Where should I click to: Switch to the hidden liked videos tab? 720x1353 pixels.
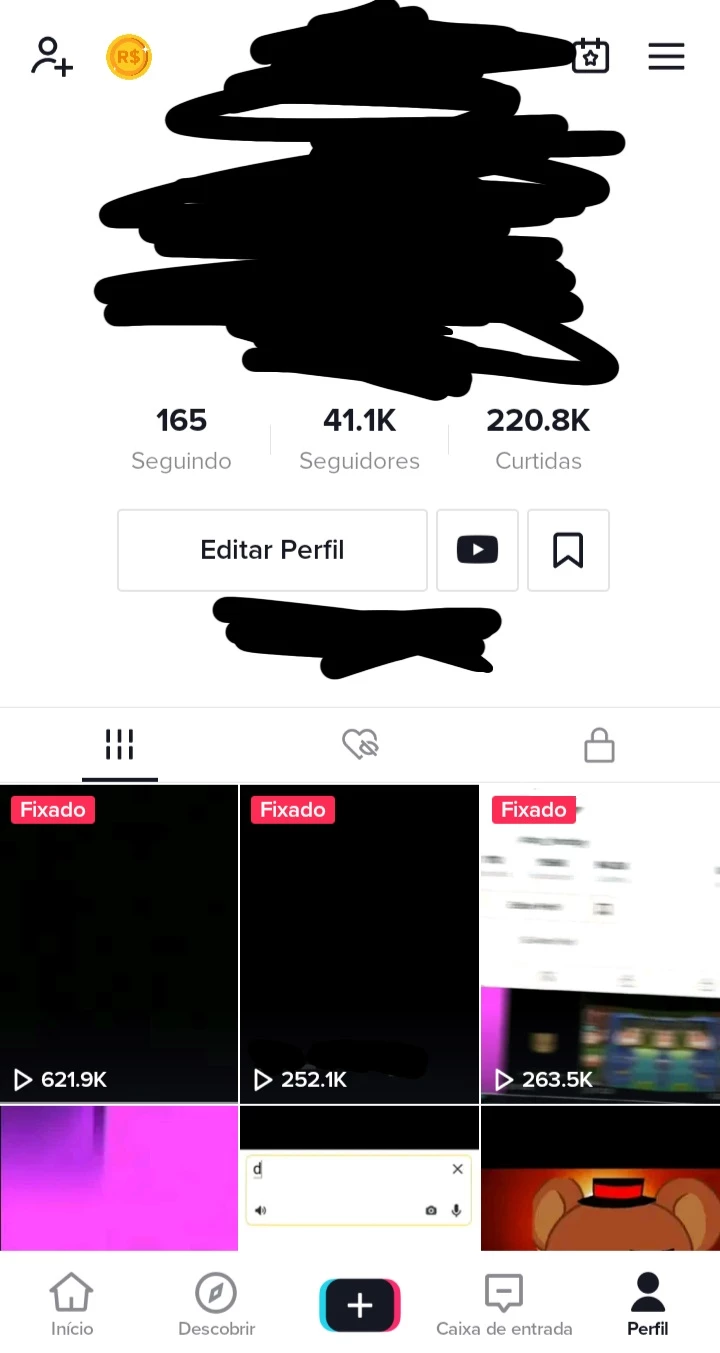[x=360, y=745]
